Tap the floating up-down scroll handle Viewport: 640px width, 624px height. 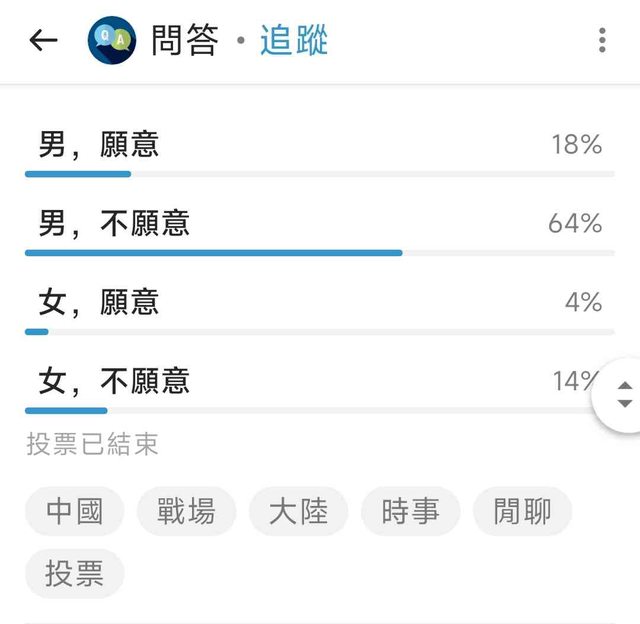pyautogui.click(x=624, y=394)
